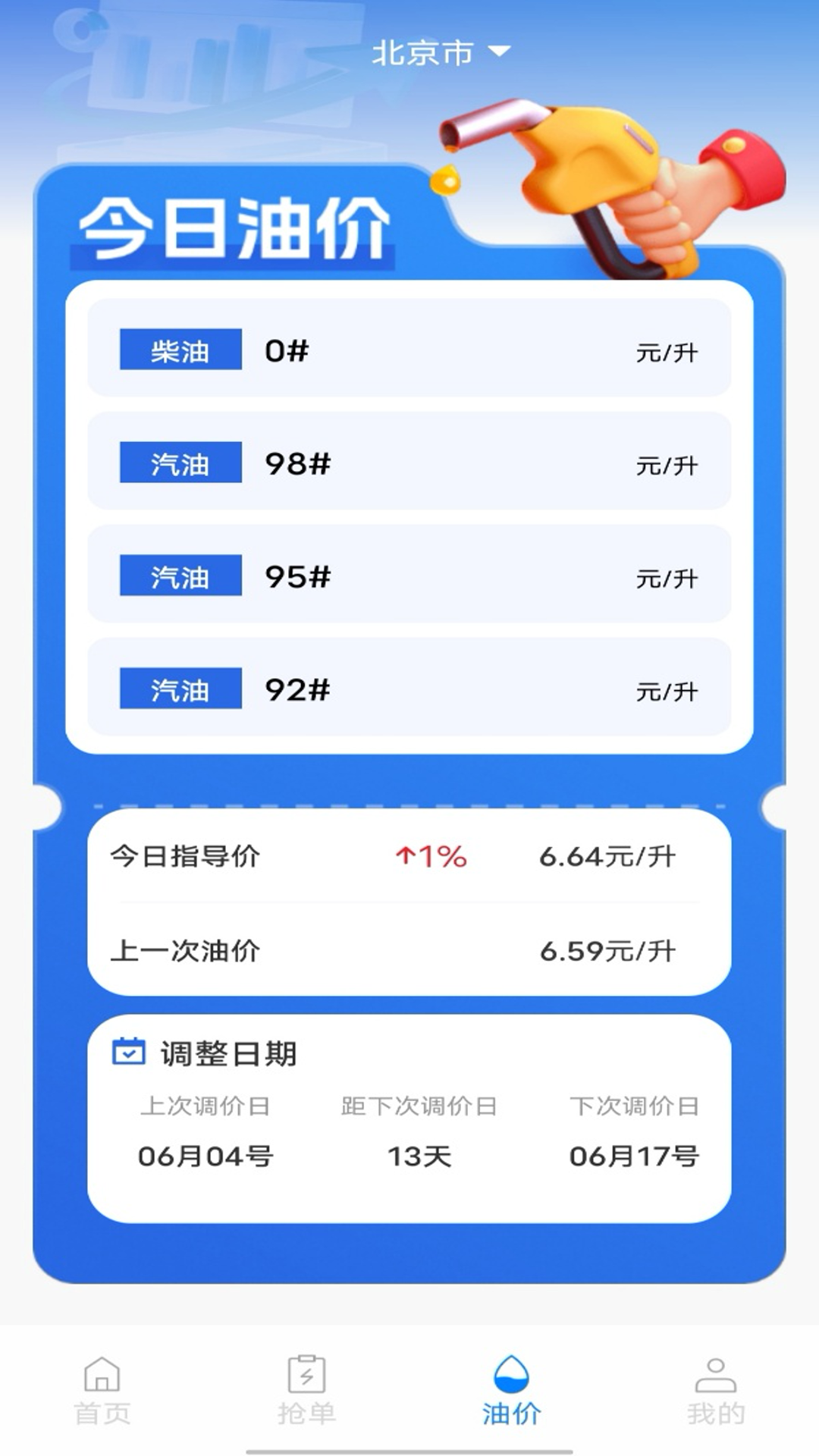819x1456 pixels.
Task: Click the red upward arrow beside 1%
Action: point(403,855)
